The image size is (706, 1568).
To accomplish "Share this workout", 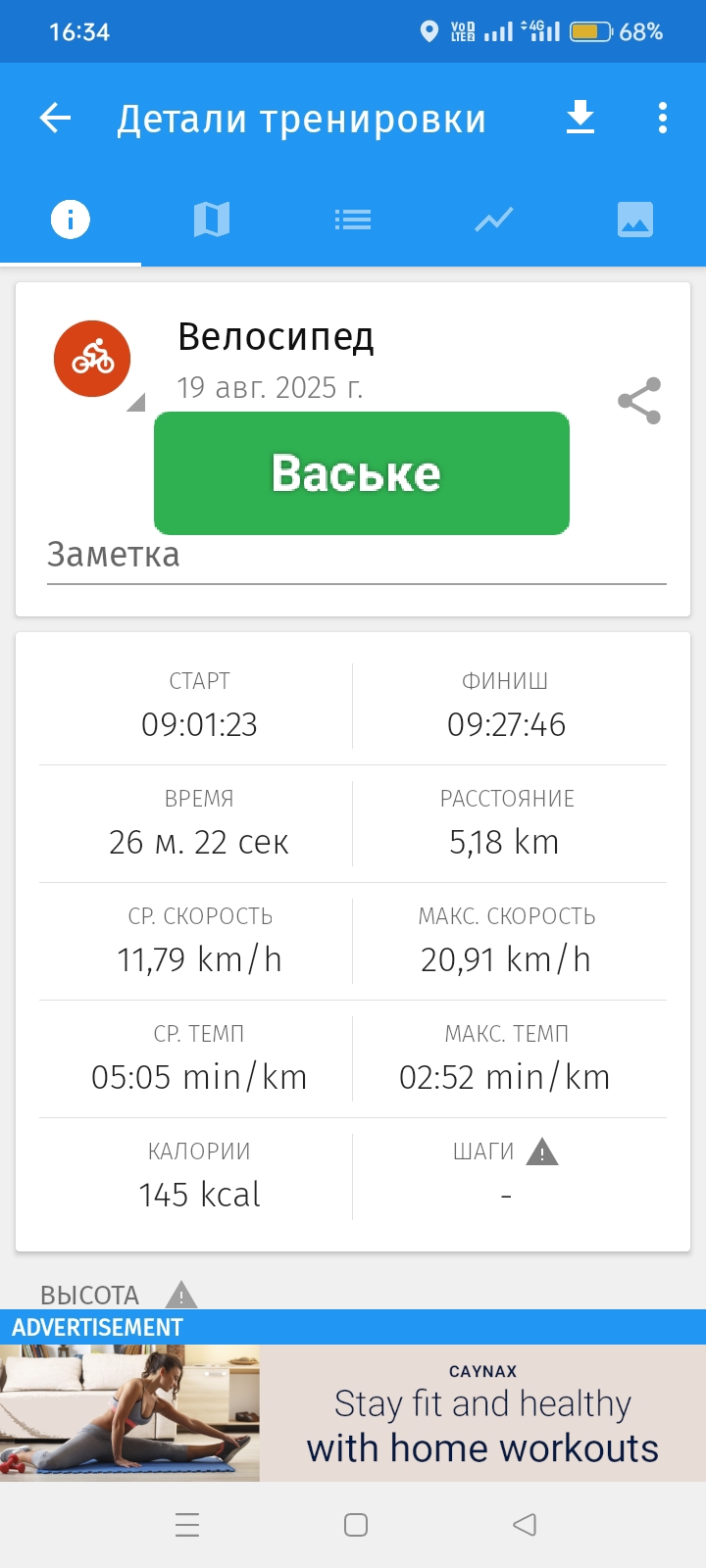I will 639,401.
